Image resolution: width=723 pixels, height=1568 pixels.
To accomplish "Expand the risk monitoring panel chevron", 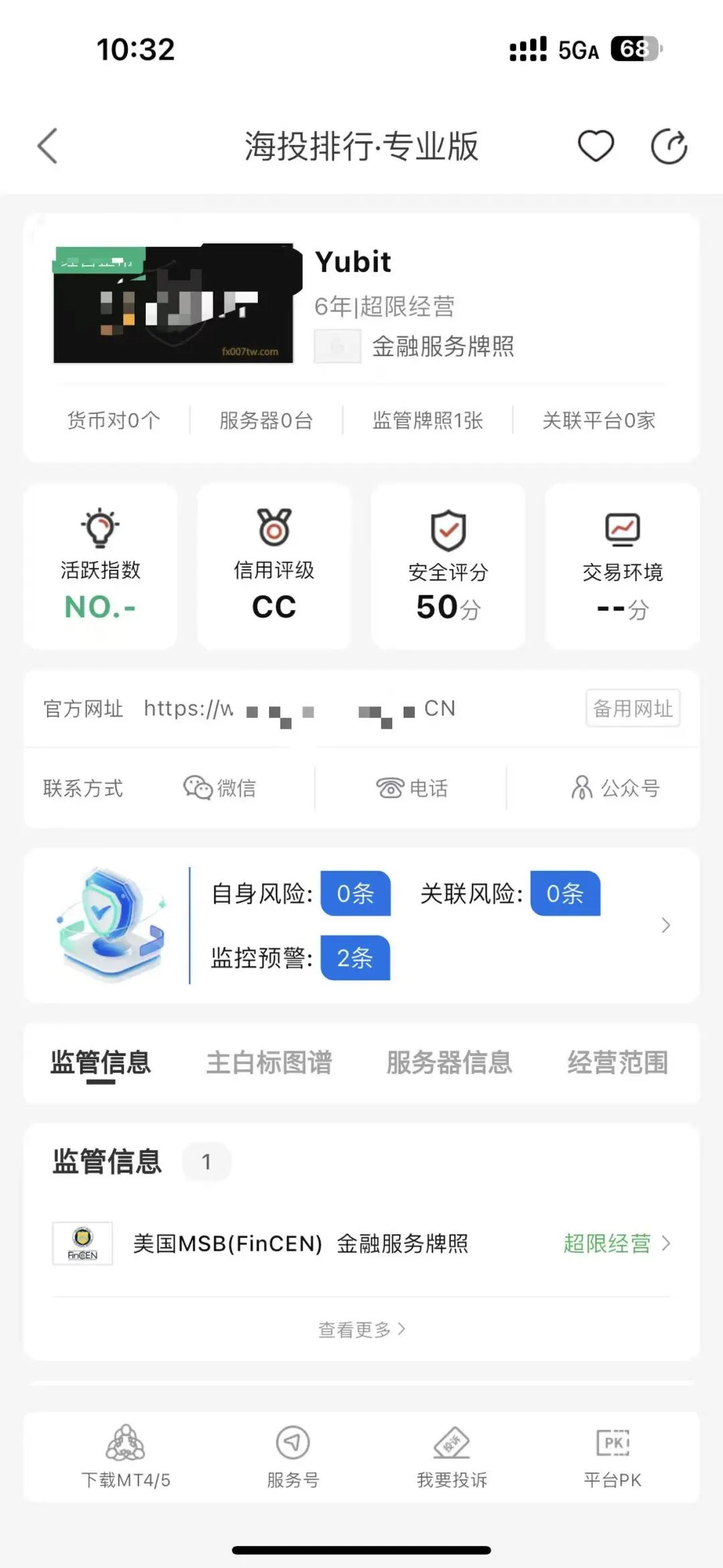I will 666,925.
